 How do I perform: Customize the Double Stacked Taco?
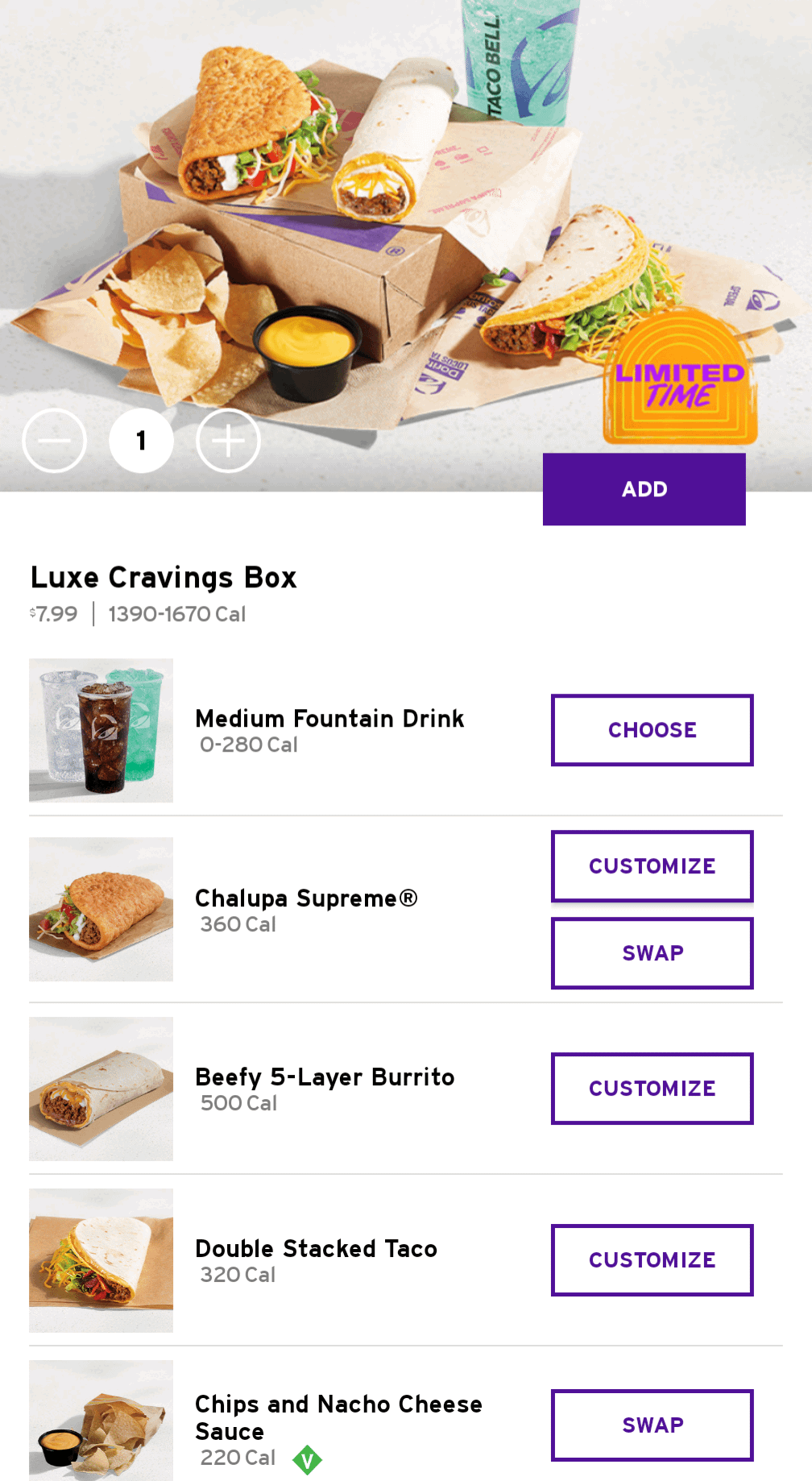[652, 1260]
